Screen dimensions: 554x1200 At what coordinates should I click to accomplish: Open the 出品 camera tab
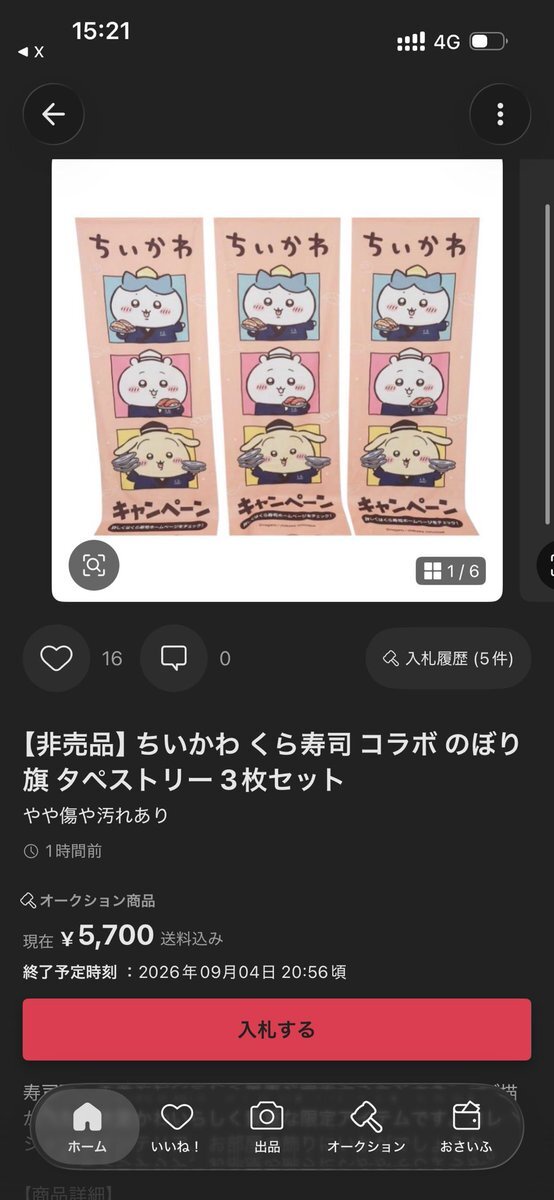[x=267, y=1127]
